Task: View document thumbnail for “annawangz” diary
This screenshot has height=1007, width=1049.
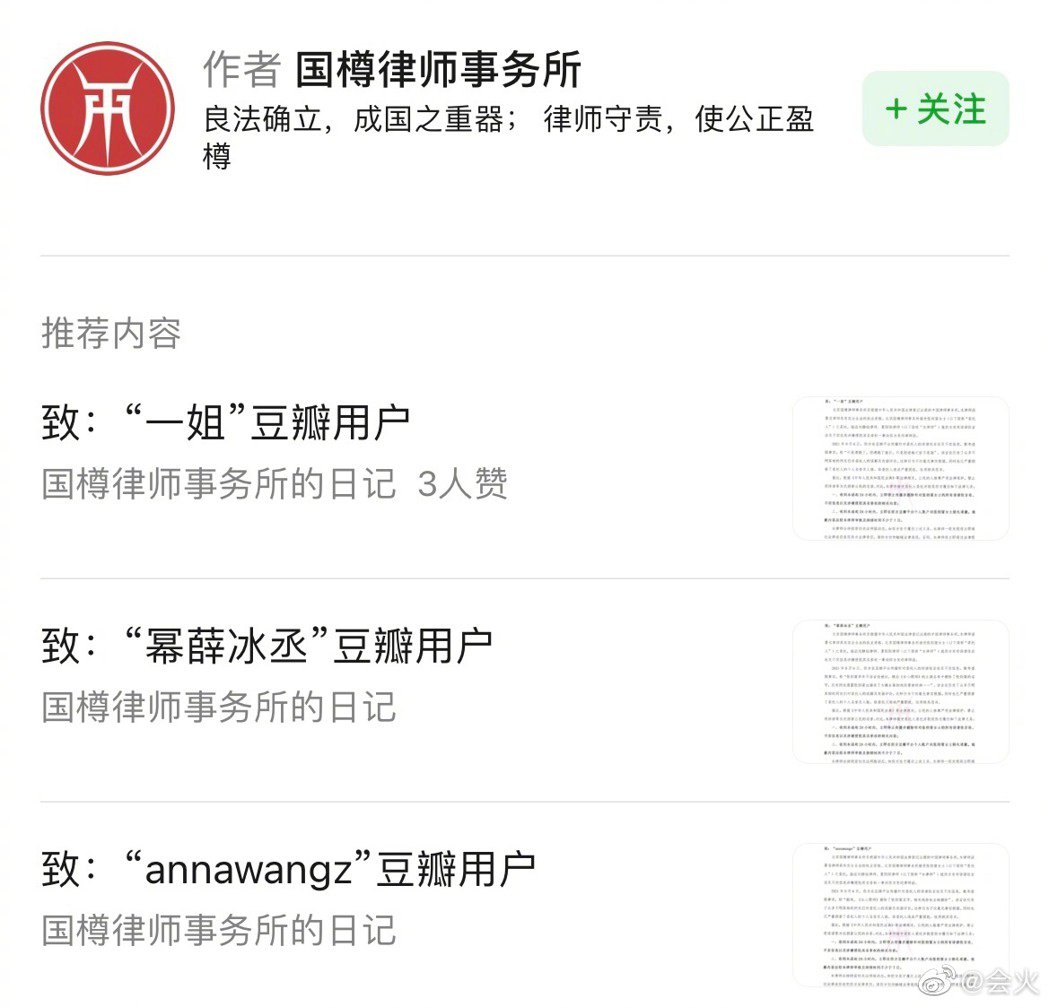Action: (x=900, y=913)
